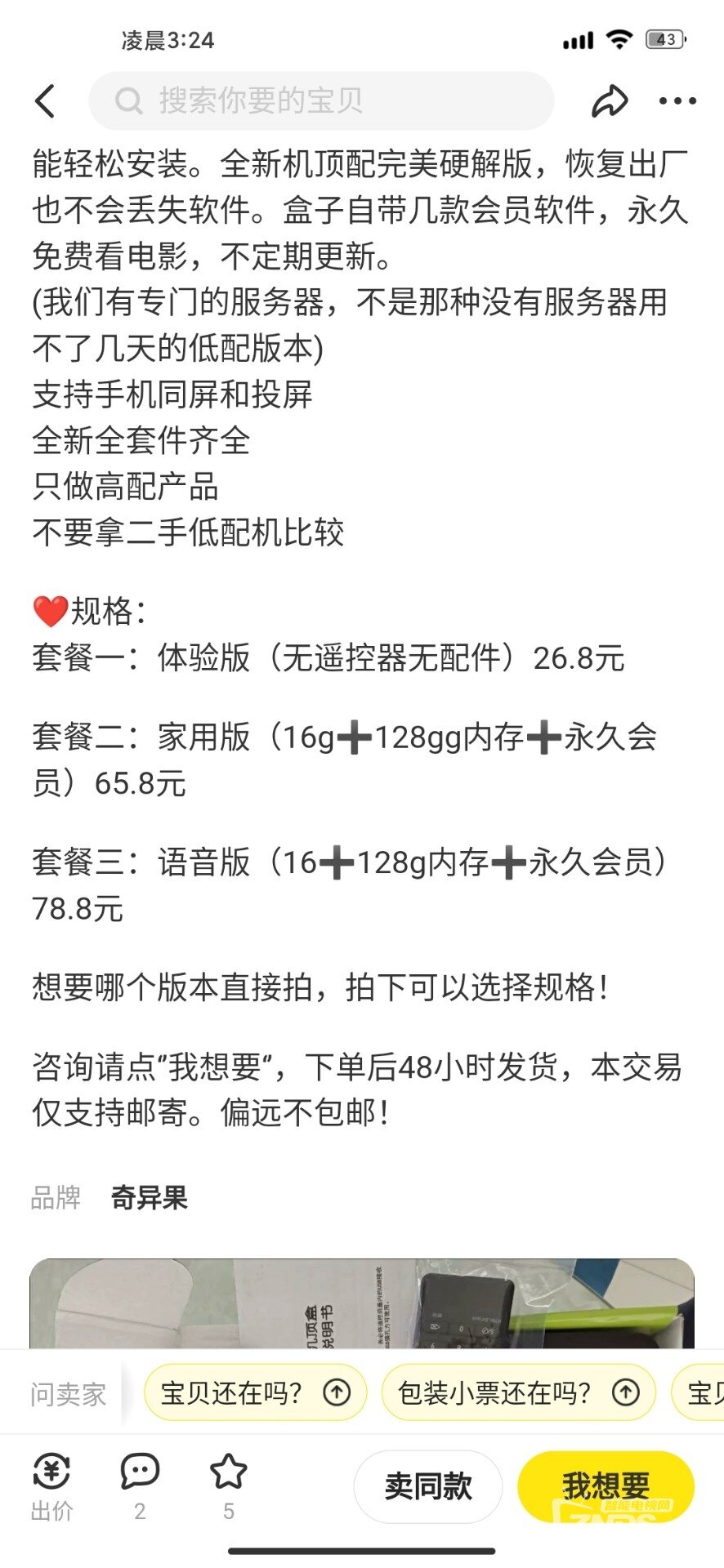Ask seller 包装小票还在吗?
This screenshot has width=724, height=1568.
tap(518, 1392)
